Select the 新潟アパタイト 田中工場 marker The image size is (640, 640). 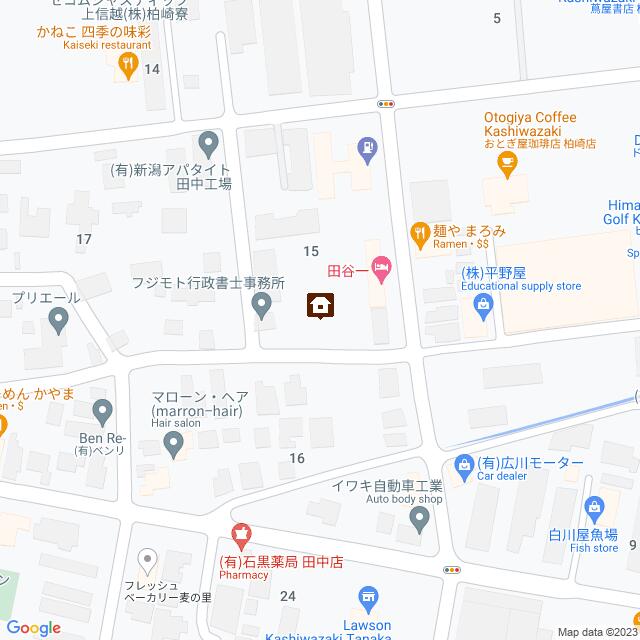(x=209, y=143)
